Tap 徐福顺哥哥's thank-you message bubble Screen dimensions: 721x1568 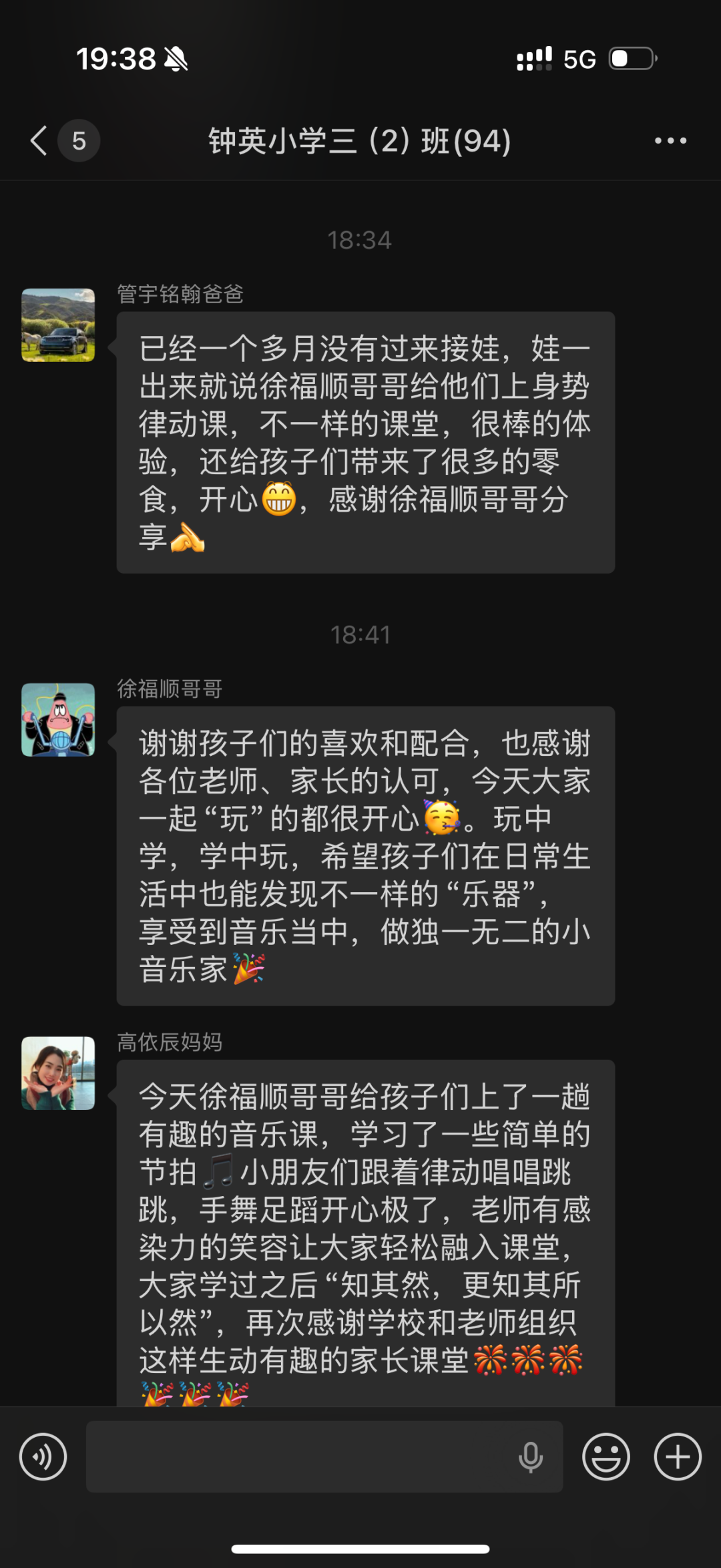point(364,855)
